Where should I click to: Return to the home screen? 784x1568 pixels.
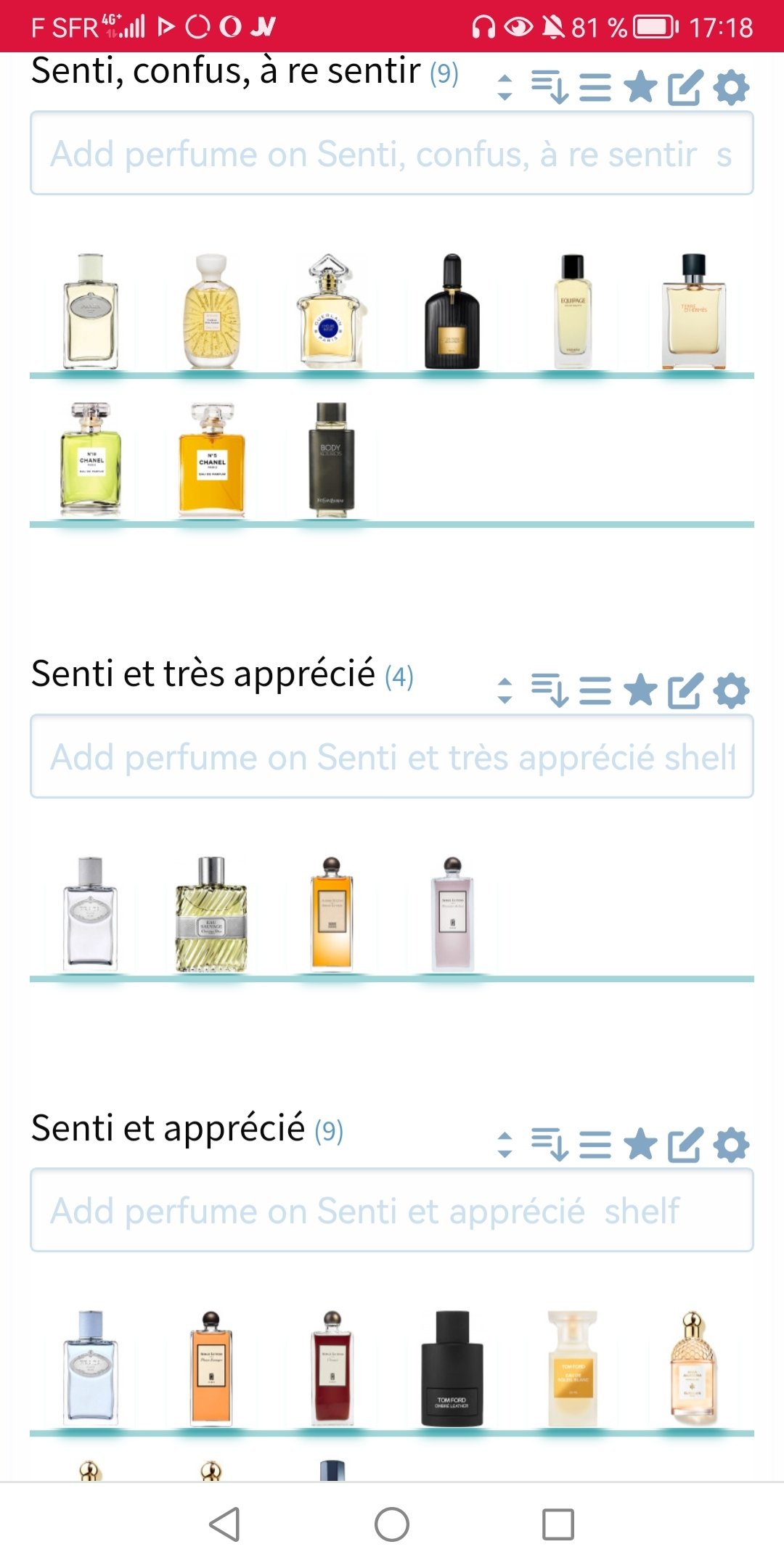(x=392, y=1524)
